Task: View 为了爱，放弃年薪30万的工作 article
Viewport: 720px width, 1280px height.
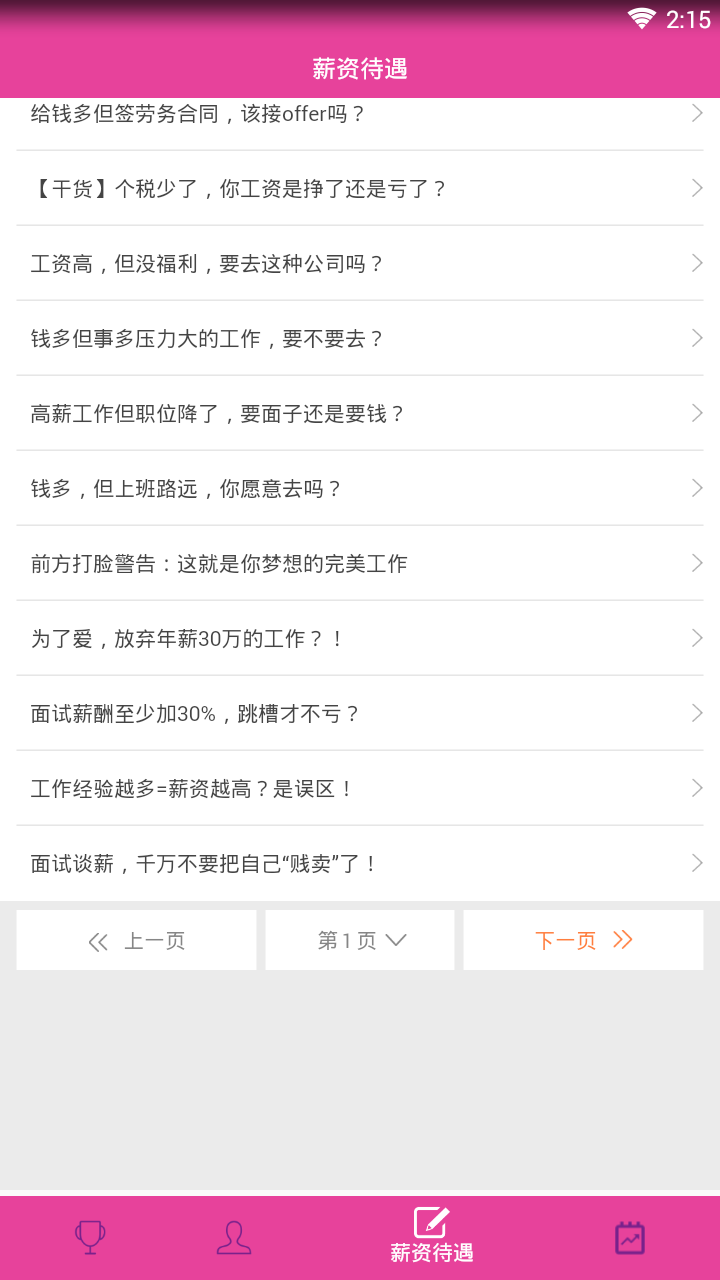Action: pyautogui.click(x=360, y=638)
